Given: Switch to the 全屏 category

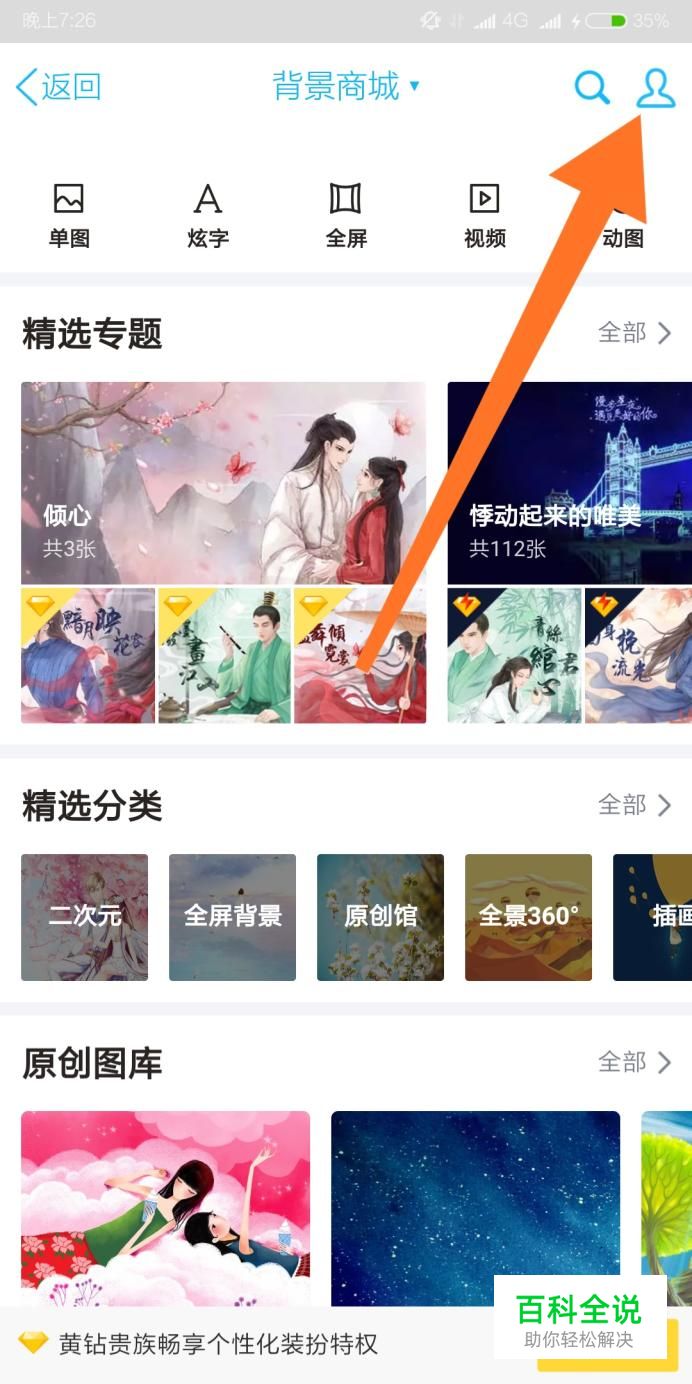Looking at the screenshot, I should pos(346,215).
